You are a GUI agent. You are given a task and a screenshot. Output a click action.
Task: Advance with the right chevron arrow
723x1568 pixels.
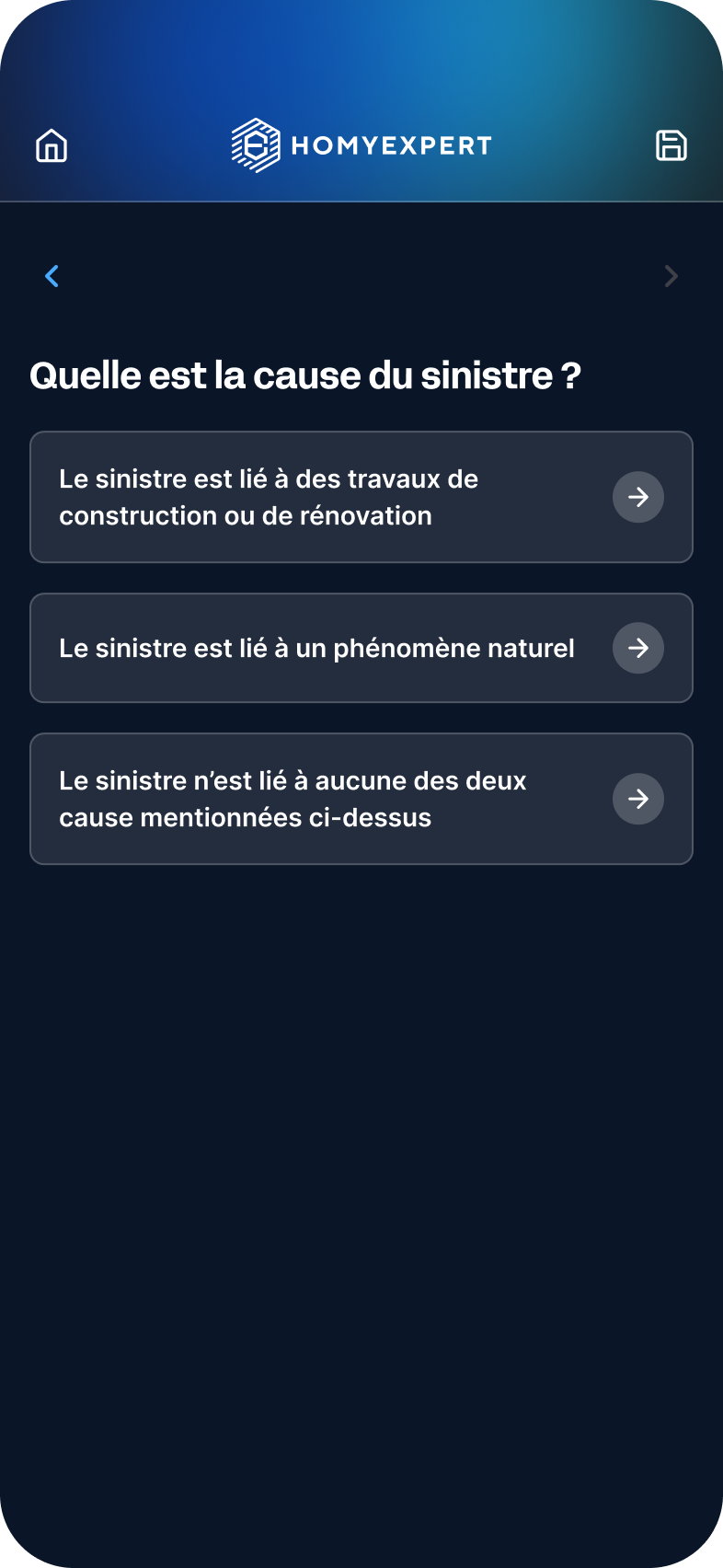[x=671, y=276]
